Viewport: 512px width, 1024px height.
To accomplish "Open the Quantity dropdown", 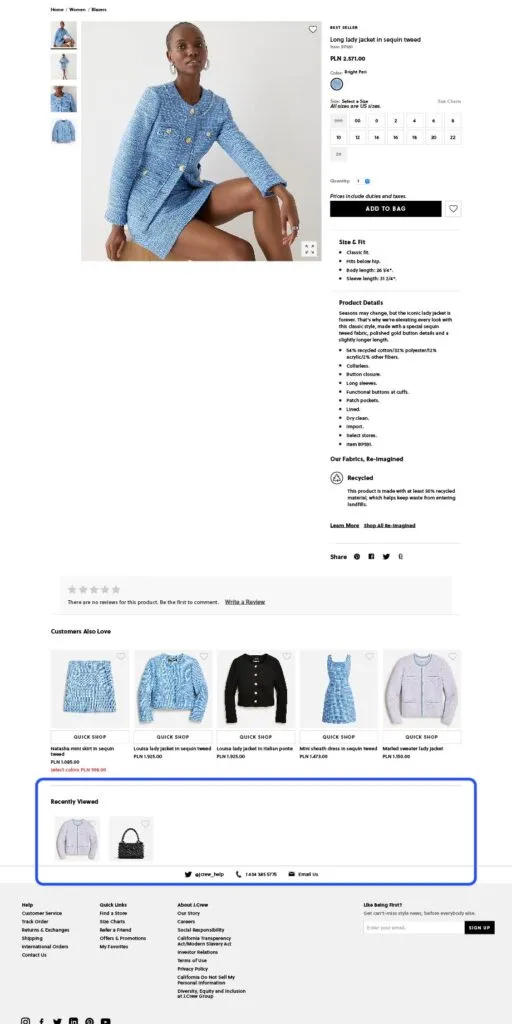I will 363,181.
